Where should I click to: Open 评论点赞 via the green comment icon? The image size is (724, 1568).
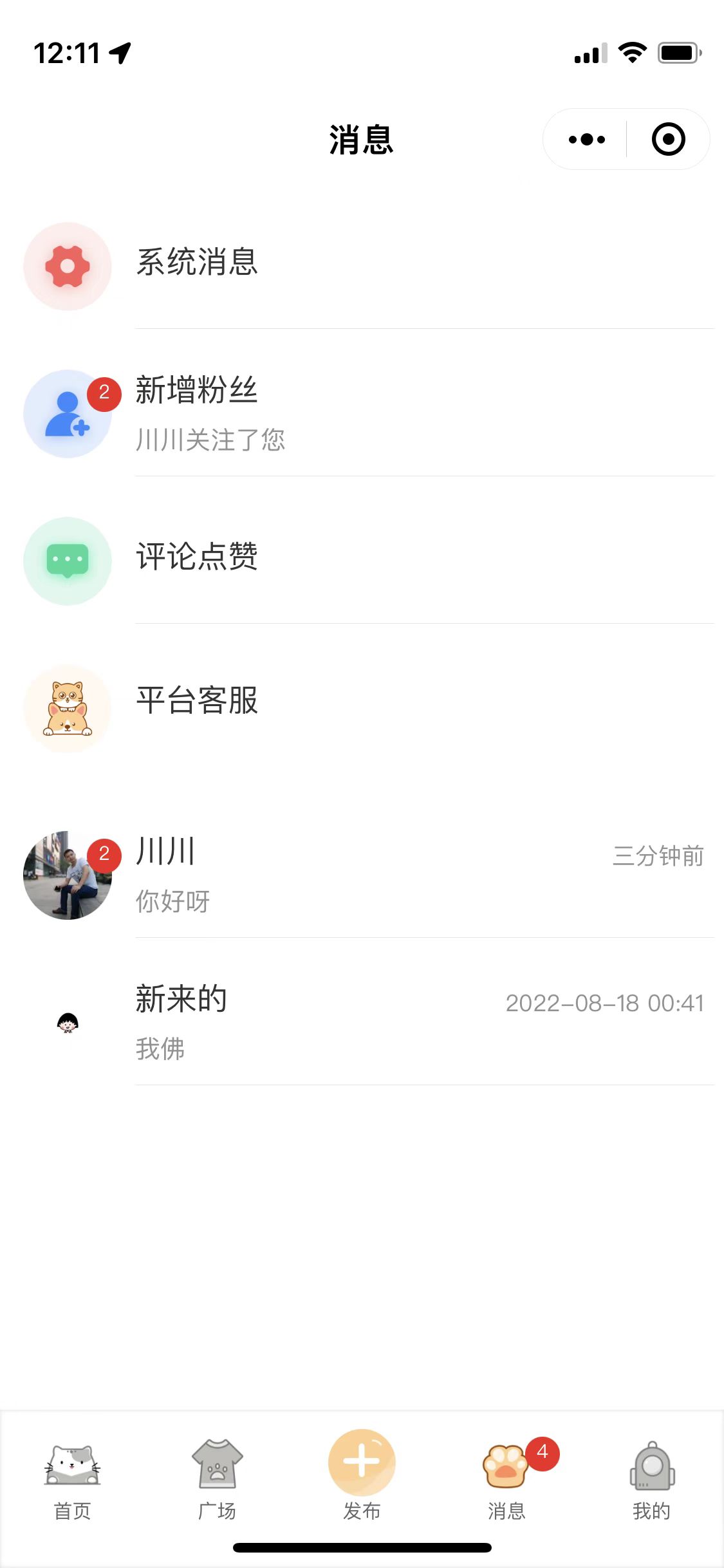coord(67,561)
